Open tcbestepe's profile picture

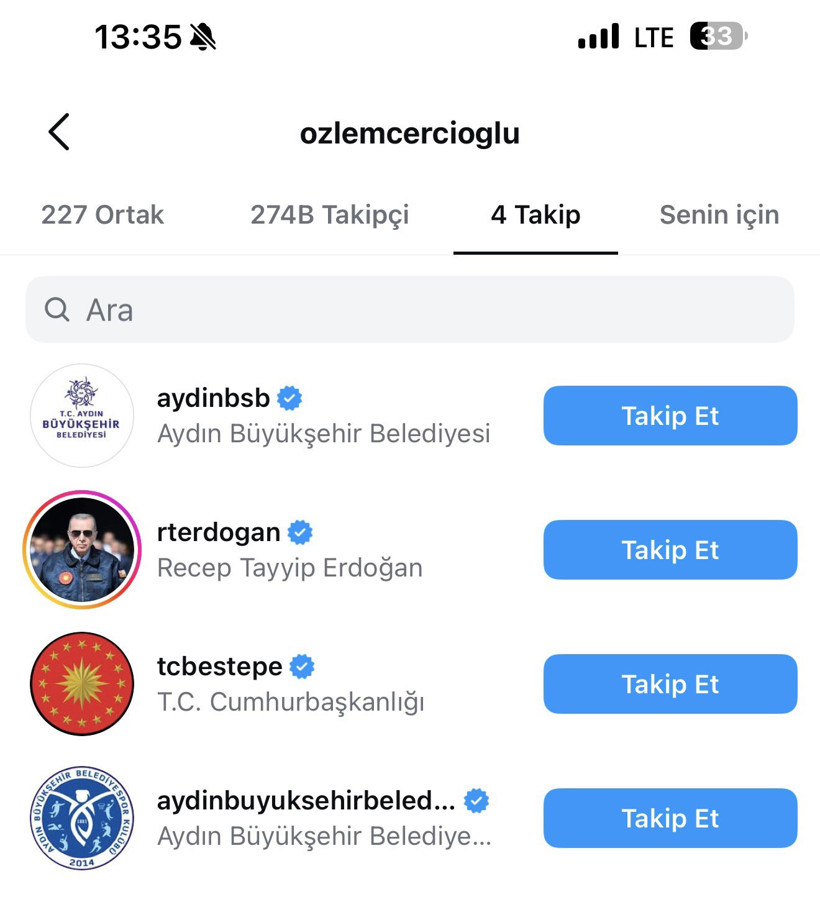click(x=82, y=684)
